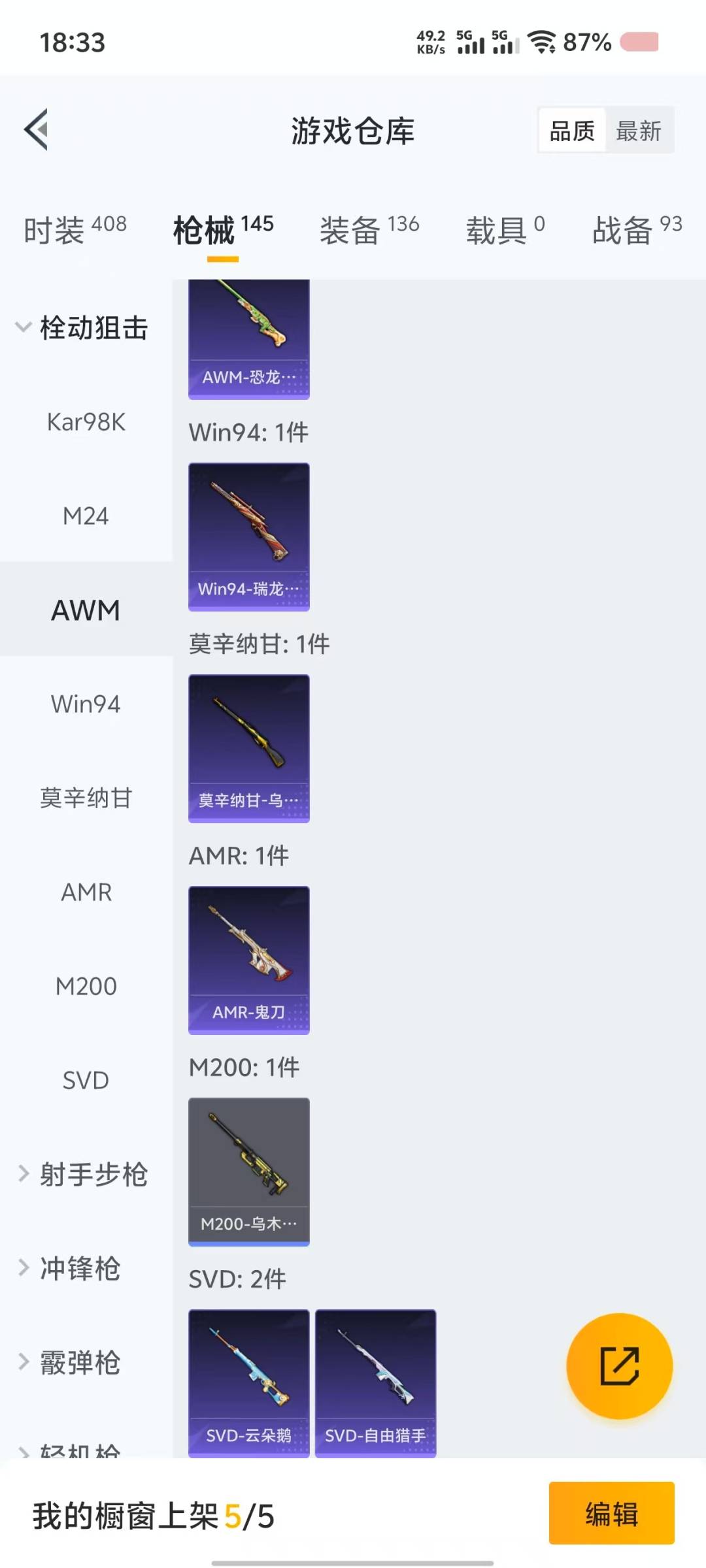The width and height of the screenshot is (706, 1568).
Task: Tap the 编辑 button
Action: (611, 1513)
